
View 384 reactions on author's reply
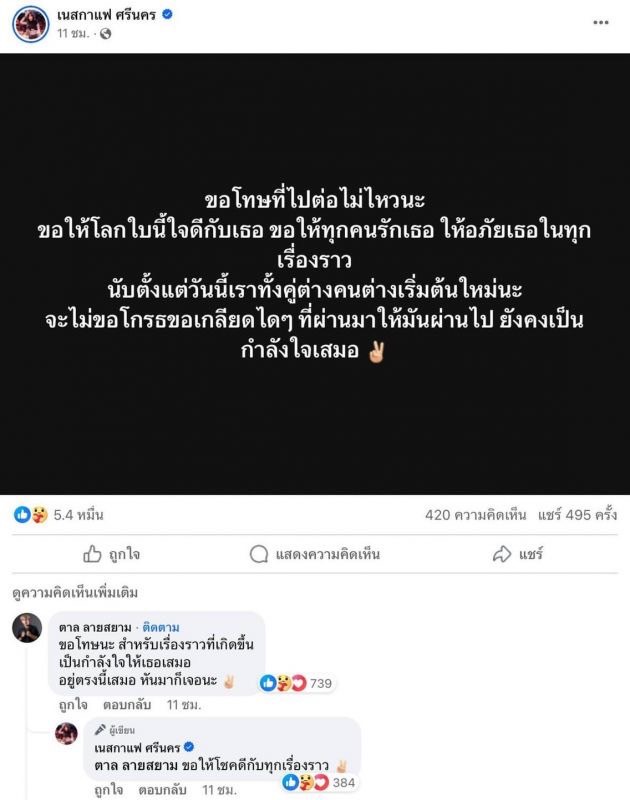318,781
